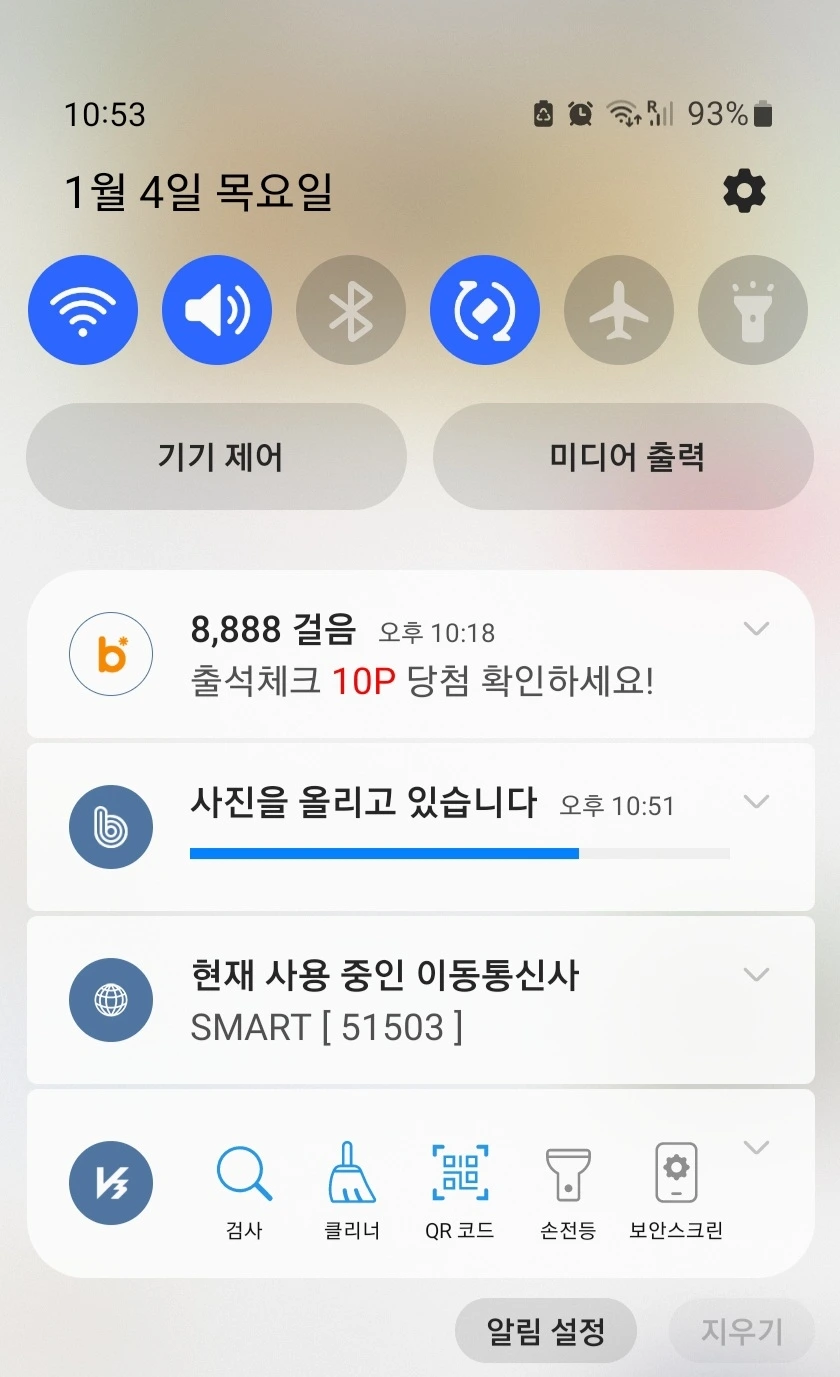Turn on the flashlight quick setting
The height and width of the screenshot is (1377, 840).
753,310
